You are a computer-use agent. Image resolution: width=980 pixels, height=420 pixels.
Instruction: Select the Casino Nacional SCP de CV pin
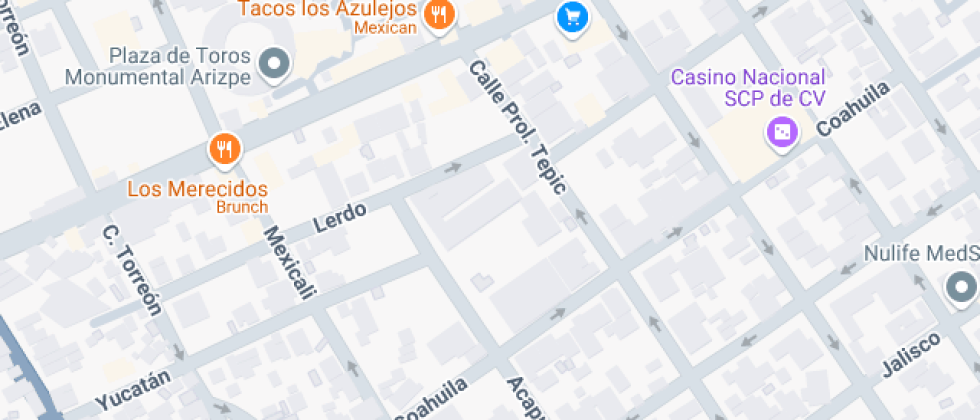tap(782, 134)
